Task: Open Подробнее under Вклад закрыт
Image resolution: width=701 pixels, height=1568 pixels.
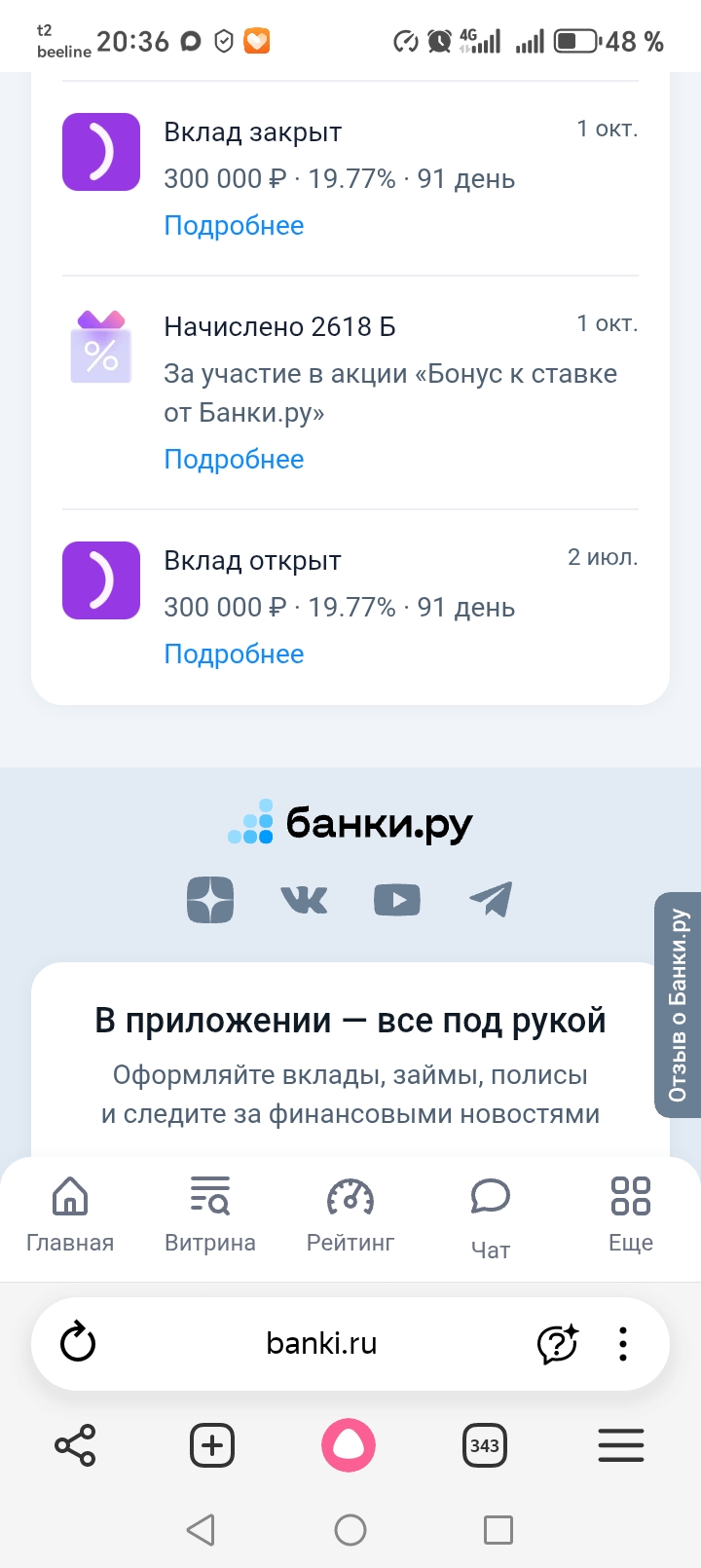Action: [234, 226]
